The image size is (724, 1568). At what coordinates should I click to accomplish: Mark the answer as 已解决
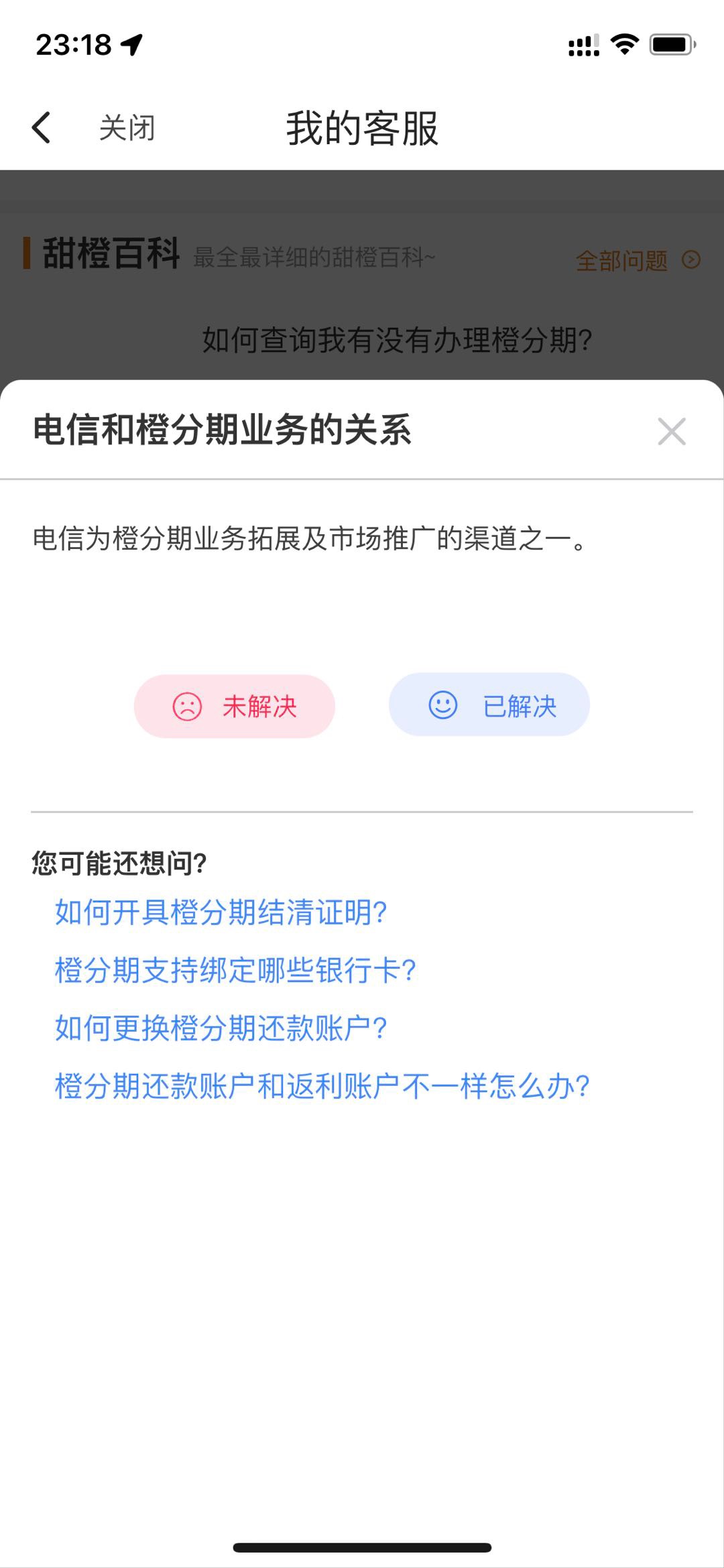pyautogui.click(x=489, y=705)
